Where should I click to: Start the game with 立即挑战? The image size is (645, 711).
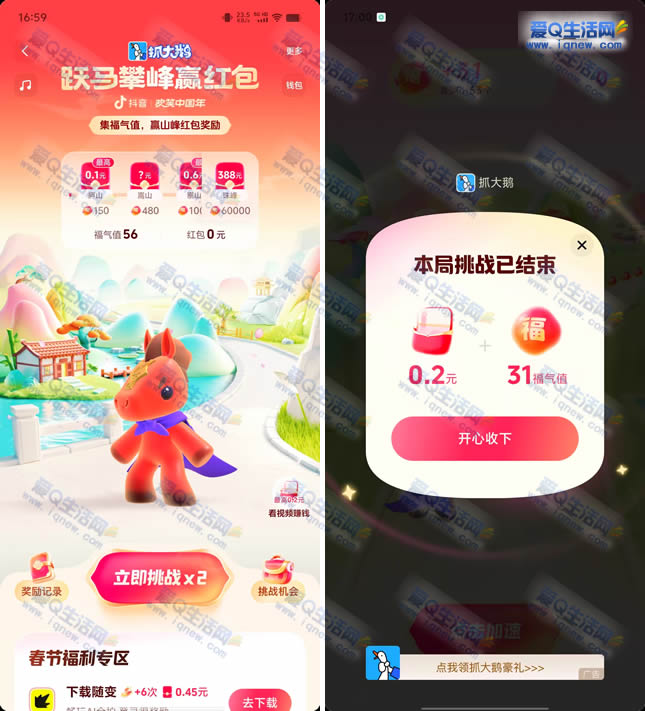160,578
